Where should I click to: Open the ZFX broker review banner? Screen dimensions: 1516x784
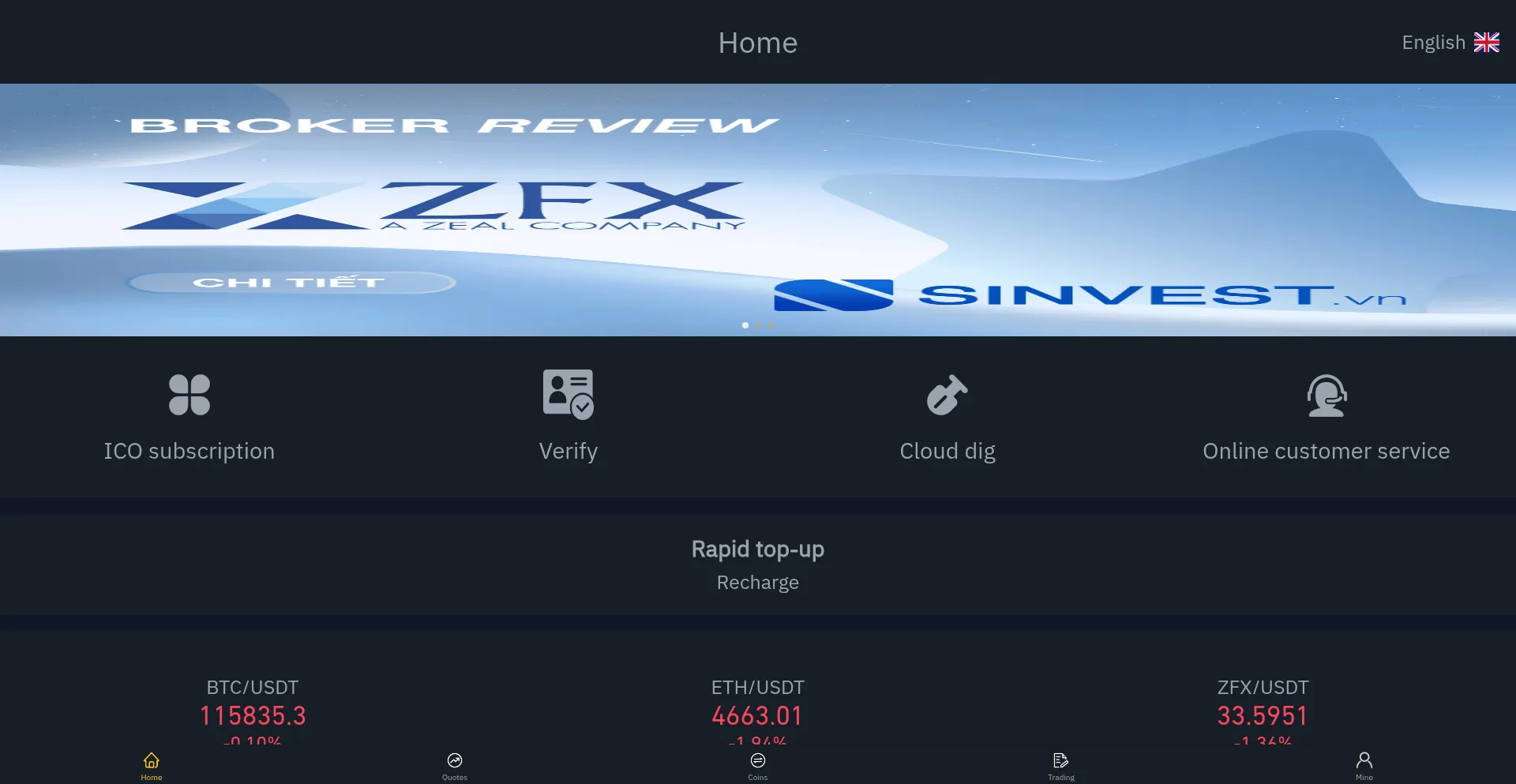758,210
